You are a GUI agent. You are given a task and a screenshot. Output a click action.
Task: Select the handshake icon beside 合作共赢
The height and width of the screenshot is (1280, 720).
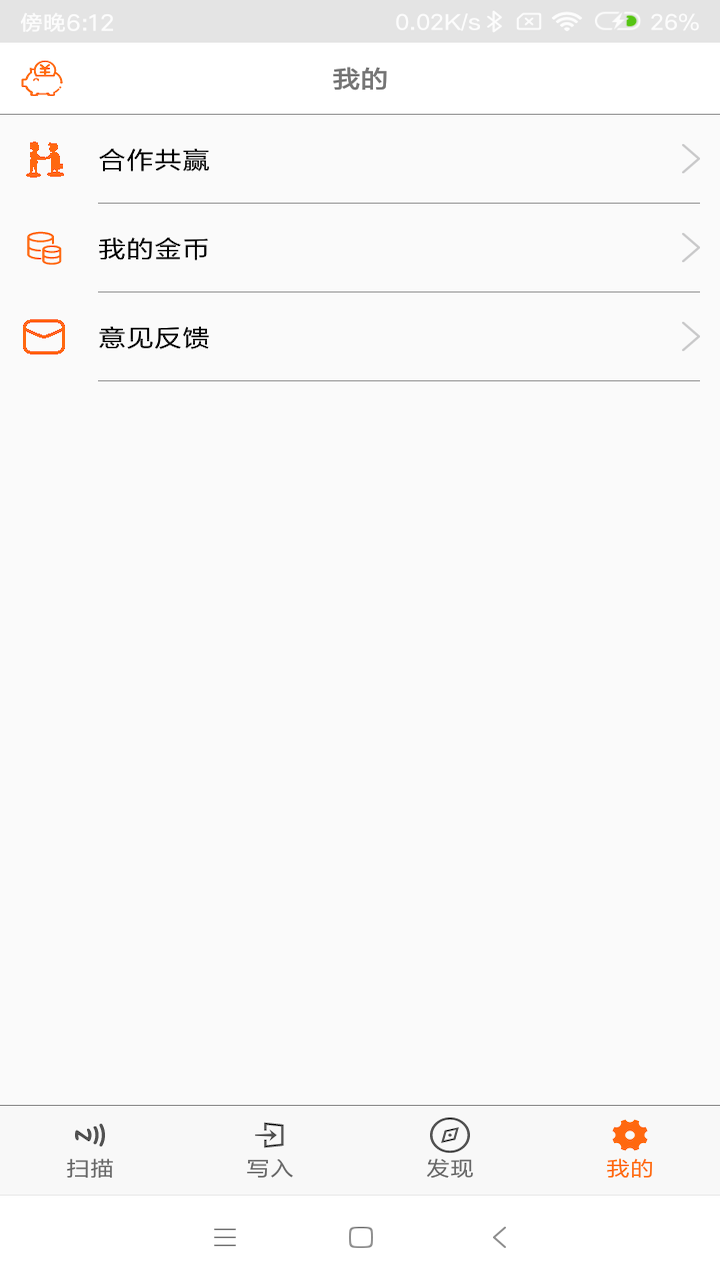click(x=44, y=159)
